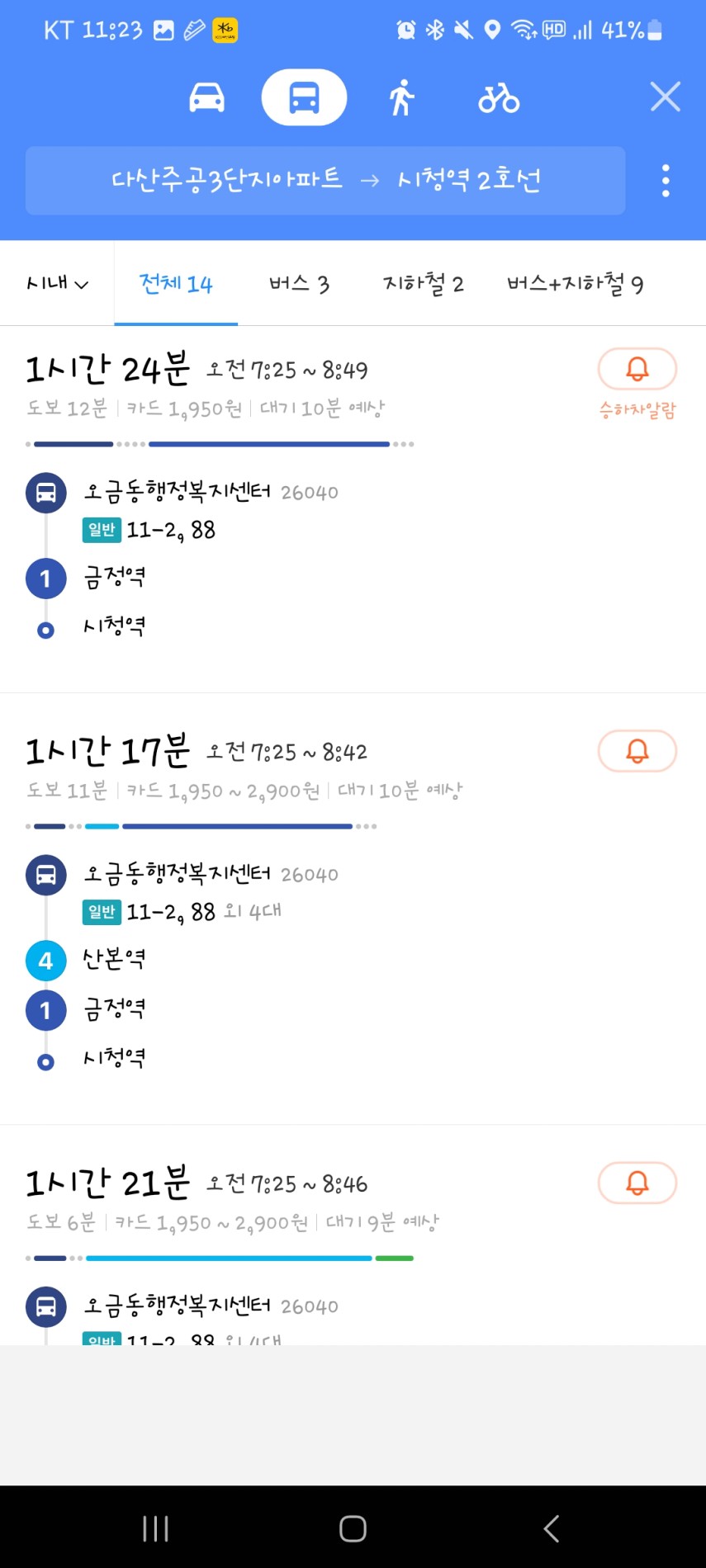Select the bus transit mode
706x1568 pixels.
[x=304, y=98]
